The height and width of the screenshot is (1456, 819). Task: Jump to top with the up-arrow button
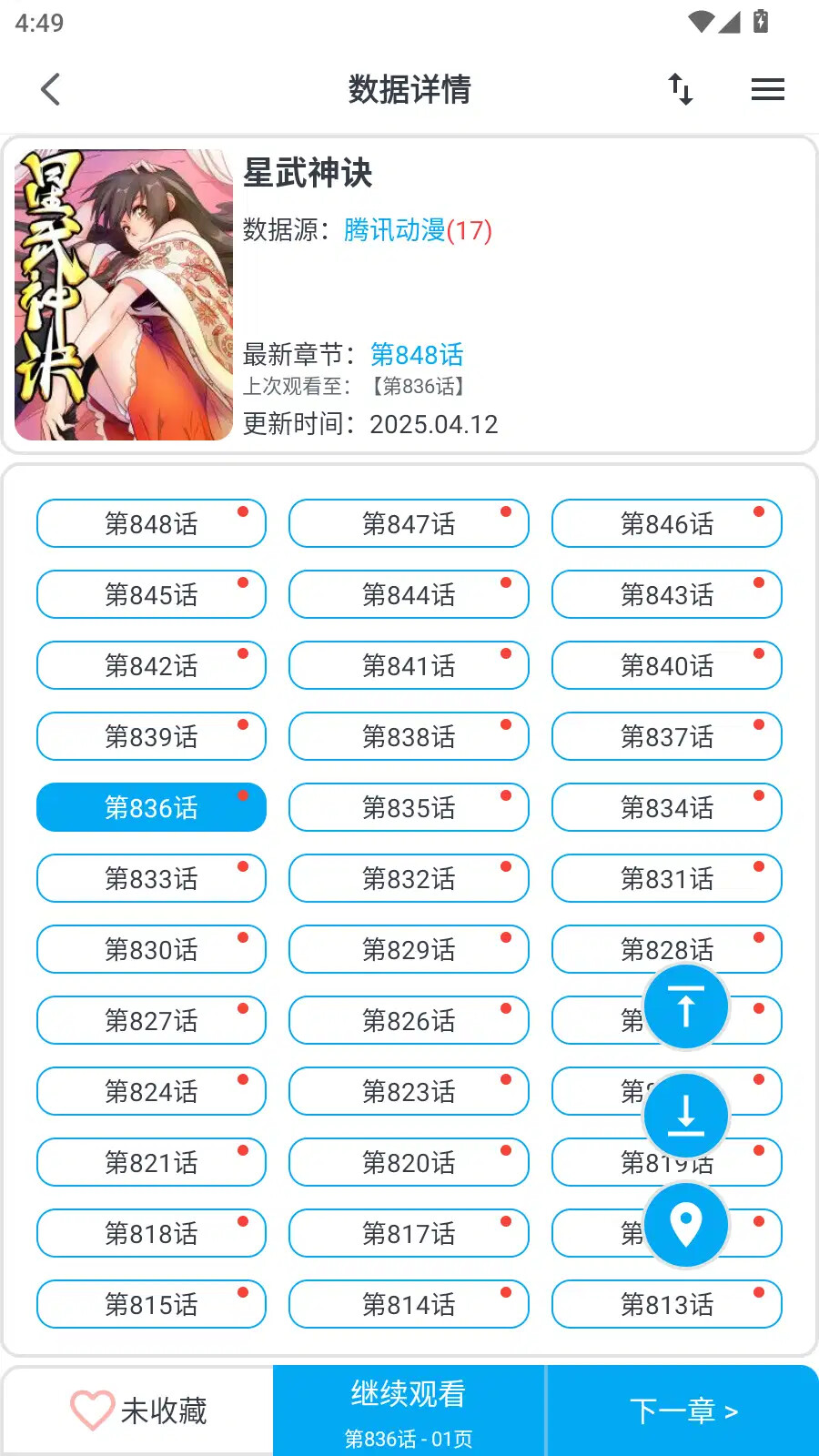pos(685,1007)
